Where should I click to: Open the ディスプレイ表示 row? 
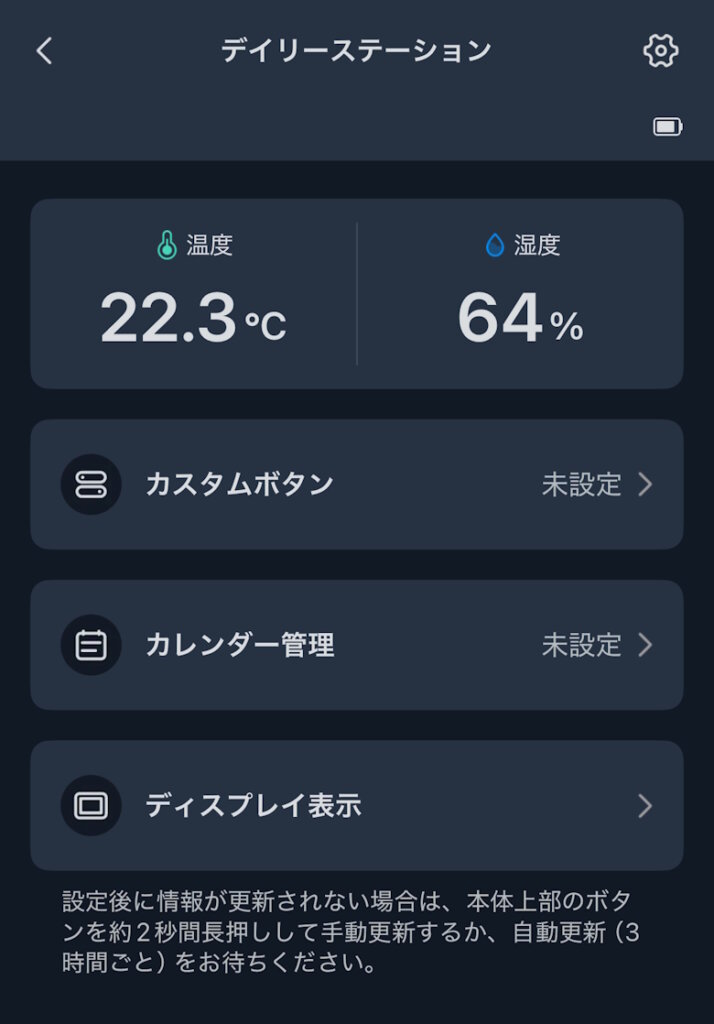click(357, 805)
